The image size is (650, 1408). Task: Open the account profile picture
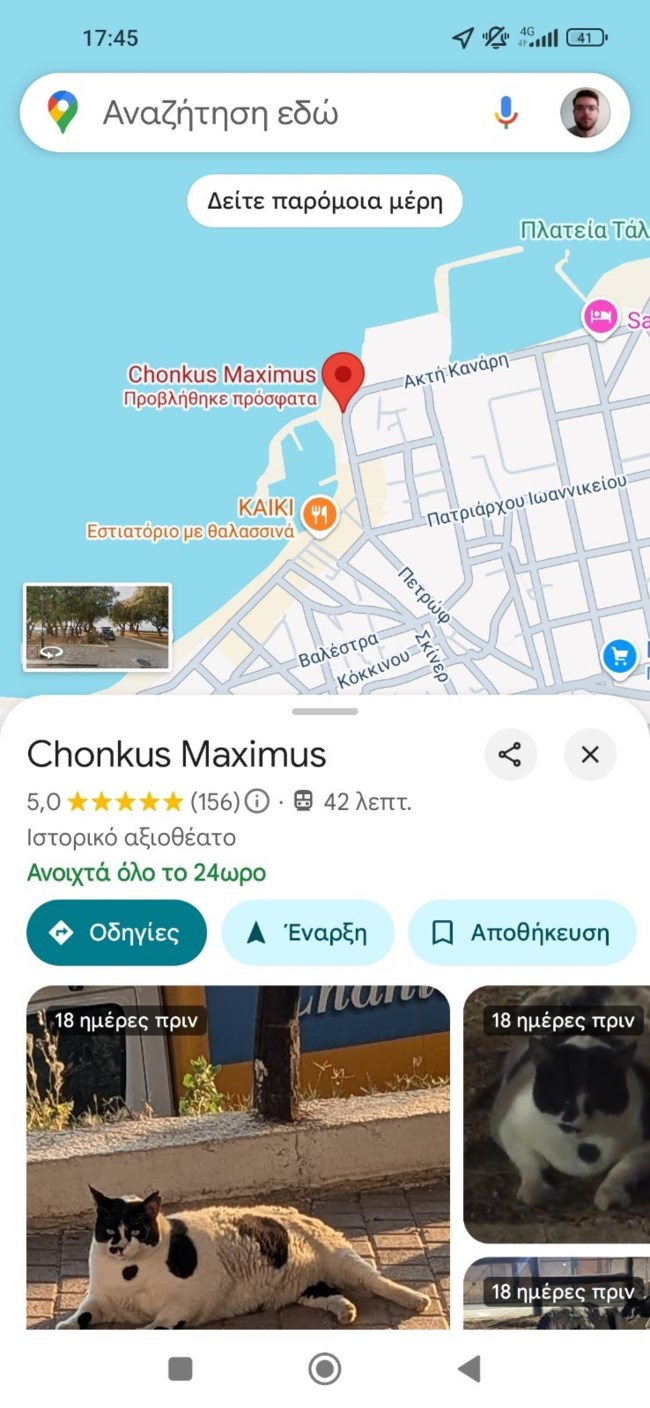pyautogui.click(x=585, y=113)
